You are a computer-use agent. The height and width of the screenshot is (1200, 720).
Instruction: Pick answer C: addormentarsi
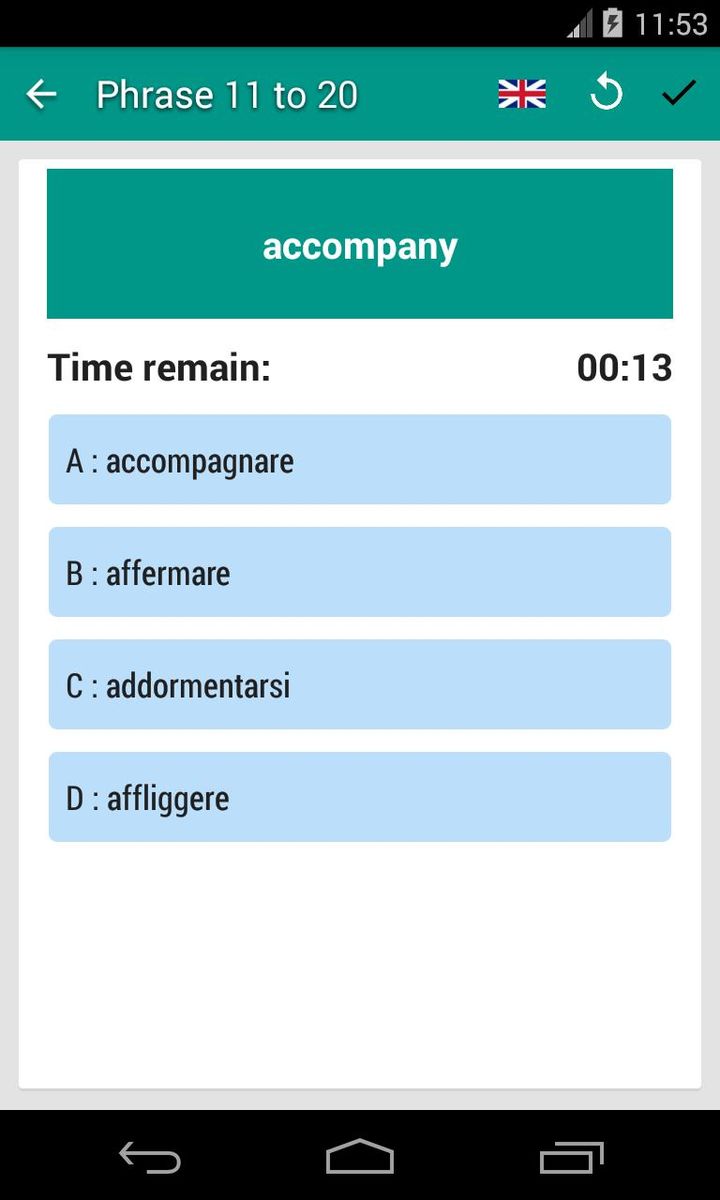tap(360, 685)
